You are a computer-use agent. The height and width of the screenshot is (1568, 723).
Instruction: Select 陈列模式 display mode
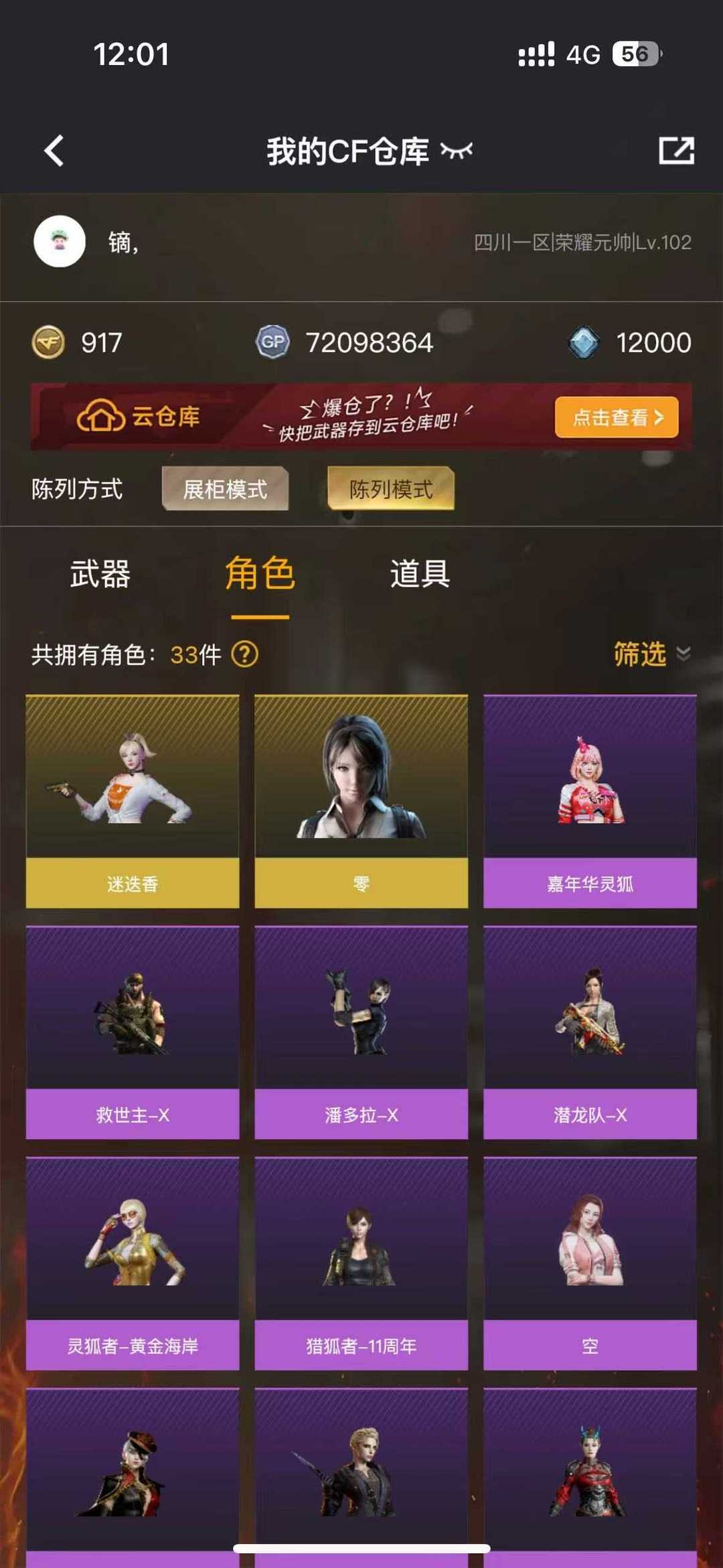click(391, 489)
